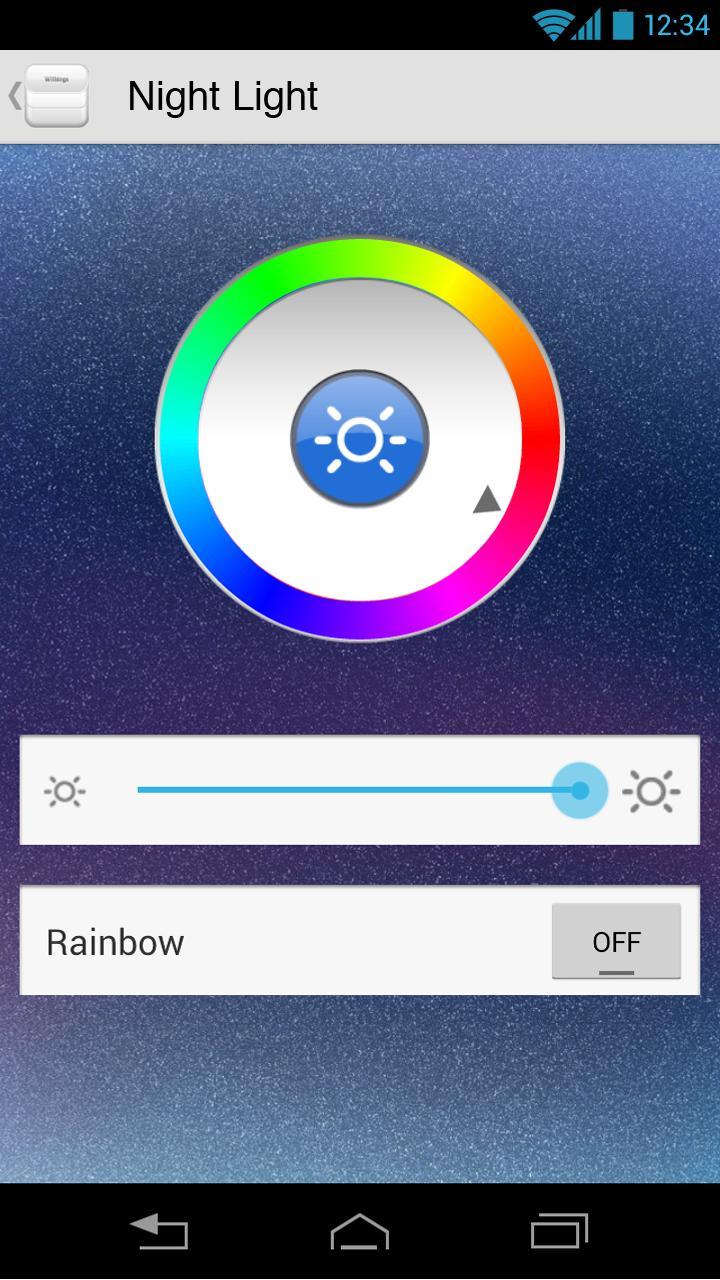This screenshot has height=1280, width=720.
Task: Tap the blue light button in the wheel
Action: 360,439
